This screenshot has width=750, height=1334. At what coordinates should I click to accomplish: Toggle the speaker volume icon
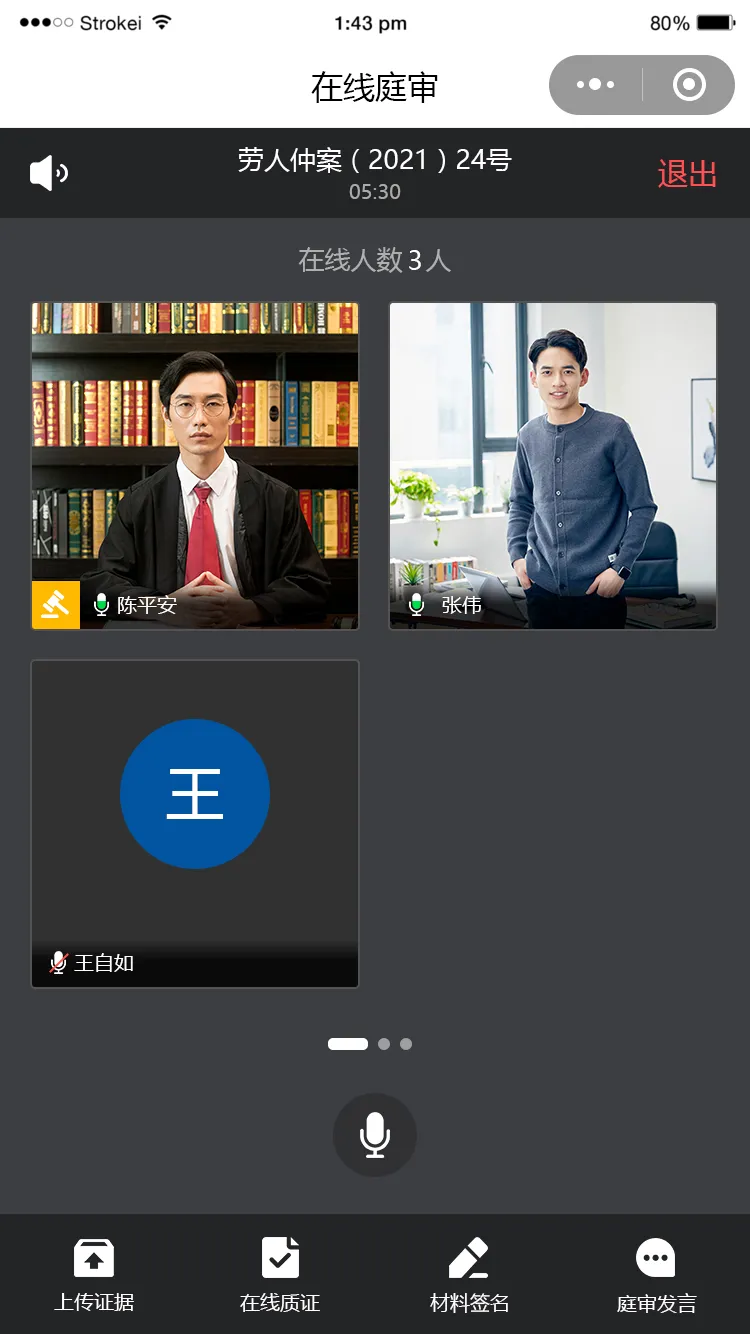coord(48,173)
